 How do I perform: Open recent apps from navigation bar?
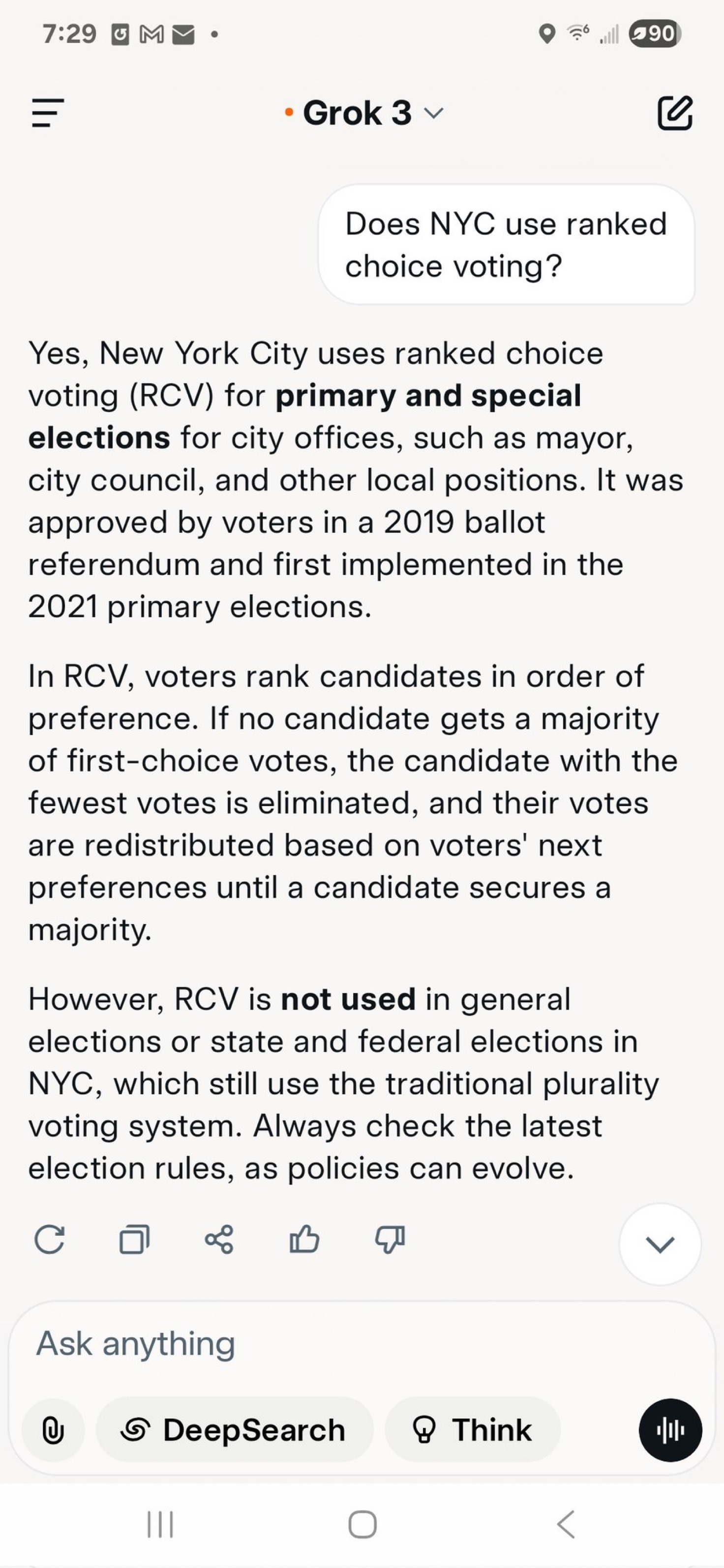point(161,1525)
